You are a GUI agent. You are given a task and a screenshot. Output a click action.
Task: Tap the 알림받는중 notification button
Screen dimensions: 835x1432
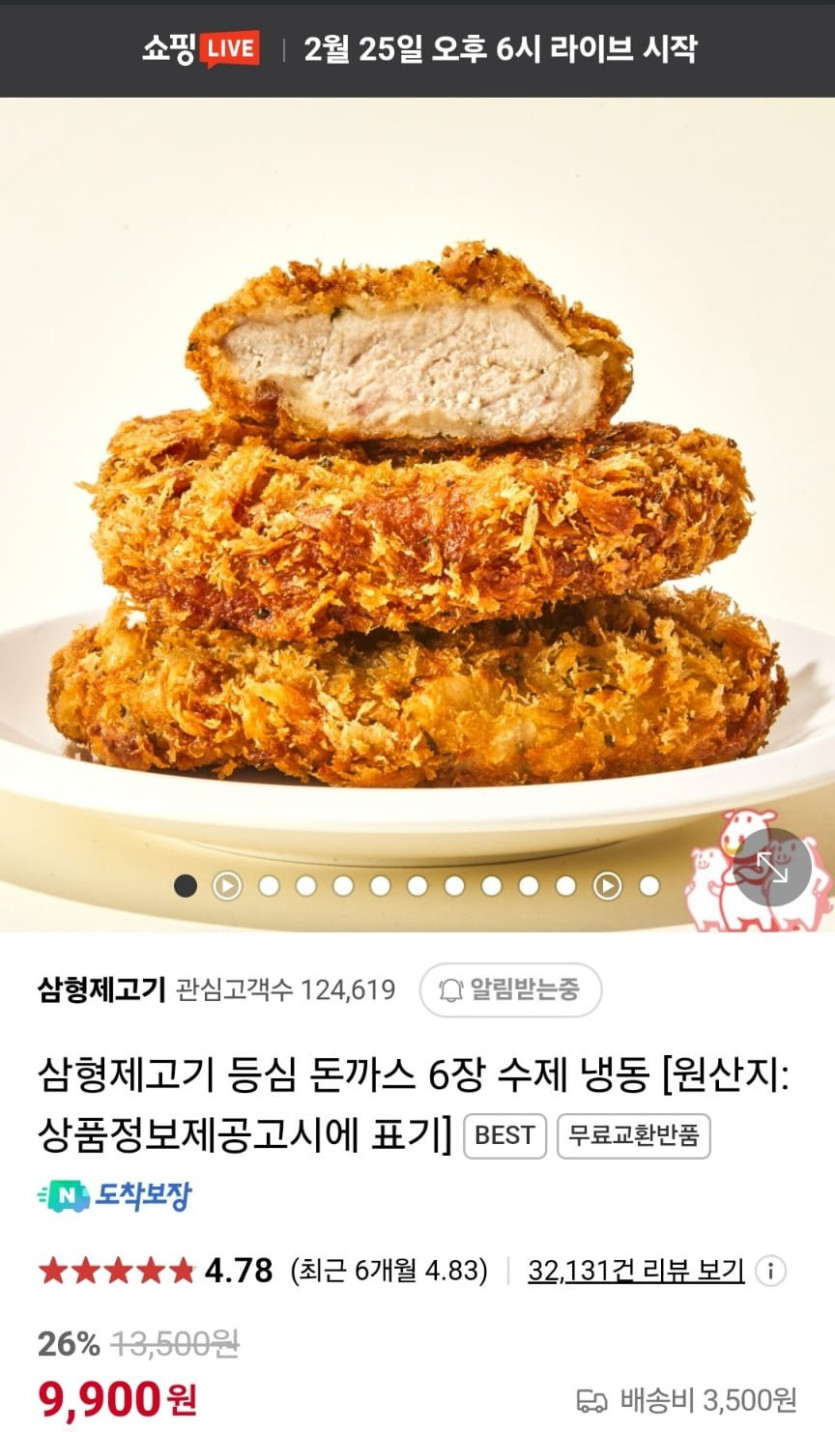pyautogui.click(x=510, y=990)
